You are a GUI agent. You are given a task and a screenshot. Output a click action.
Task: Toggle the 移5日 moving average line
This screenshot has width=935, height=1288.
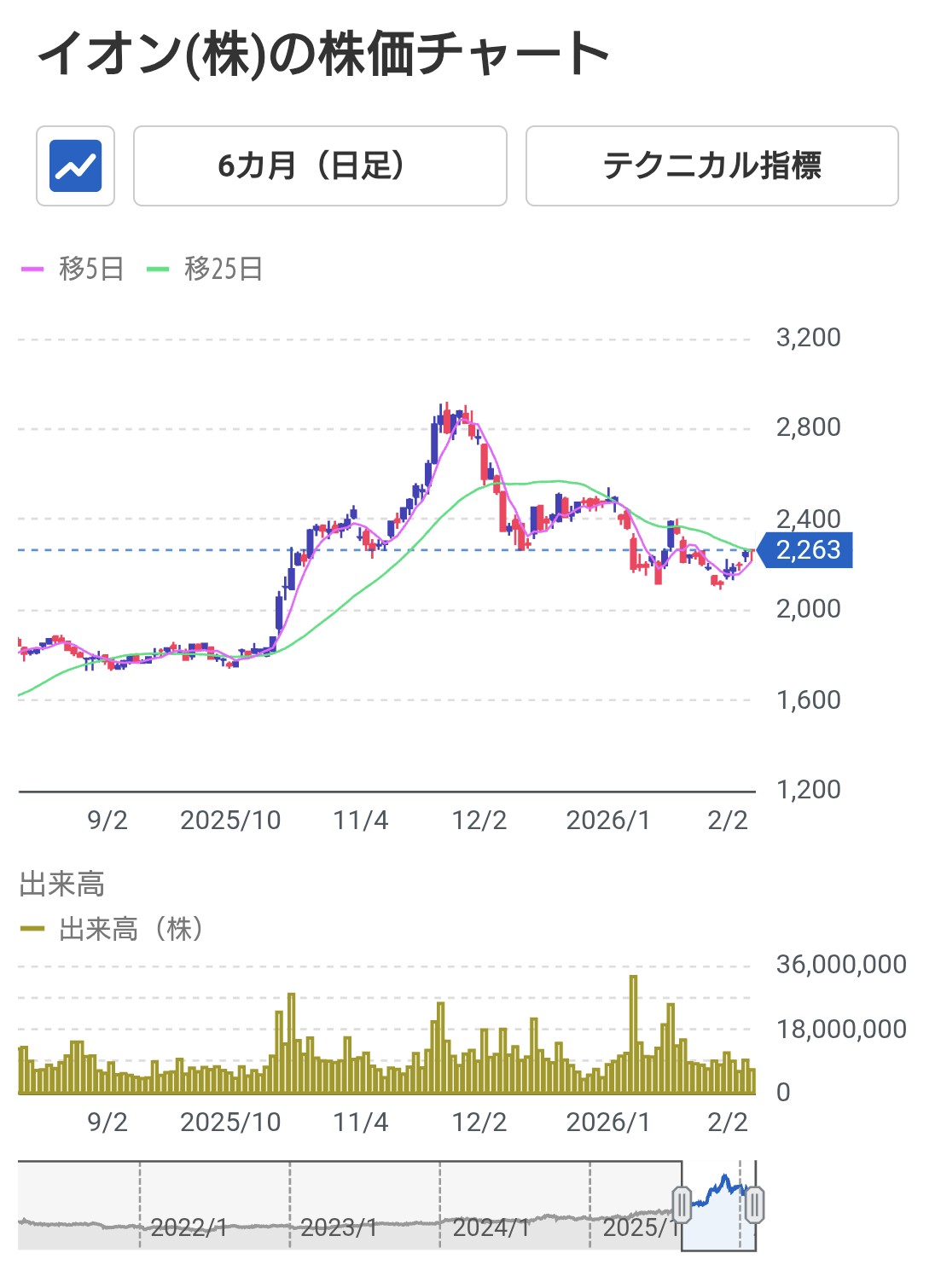(73, 270)
